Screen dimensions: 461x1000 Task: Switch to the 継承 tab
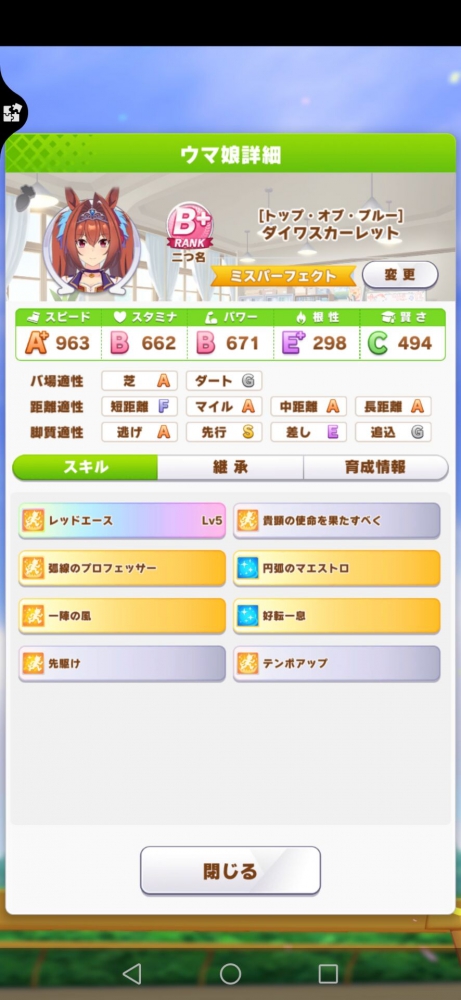(x=230, y=467)
